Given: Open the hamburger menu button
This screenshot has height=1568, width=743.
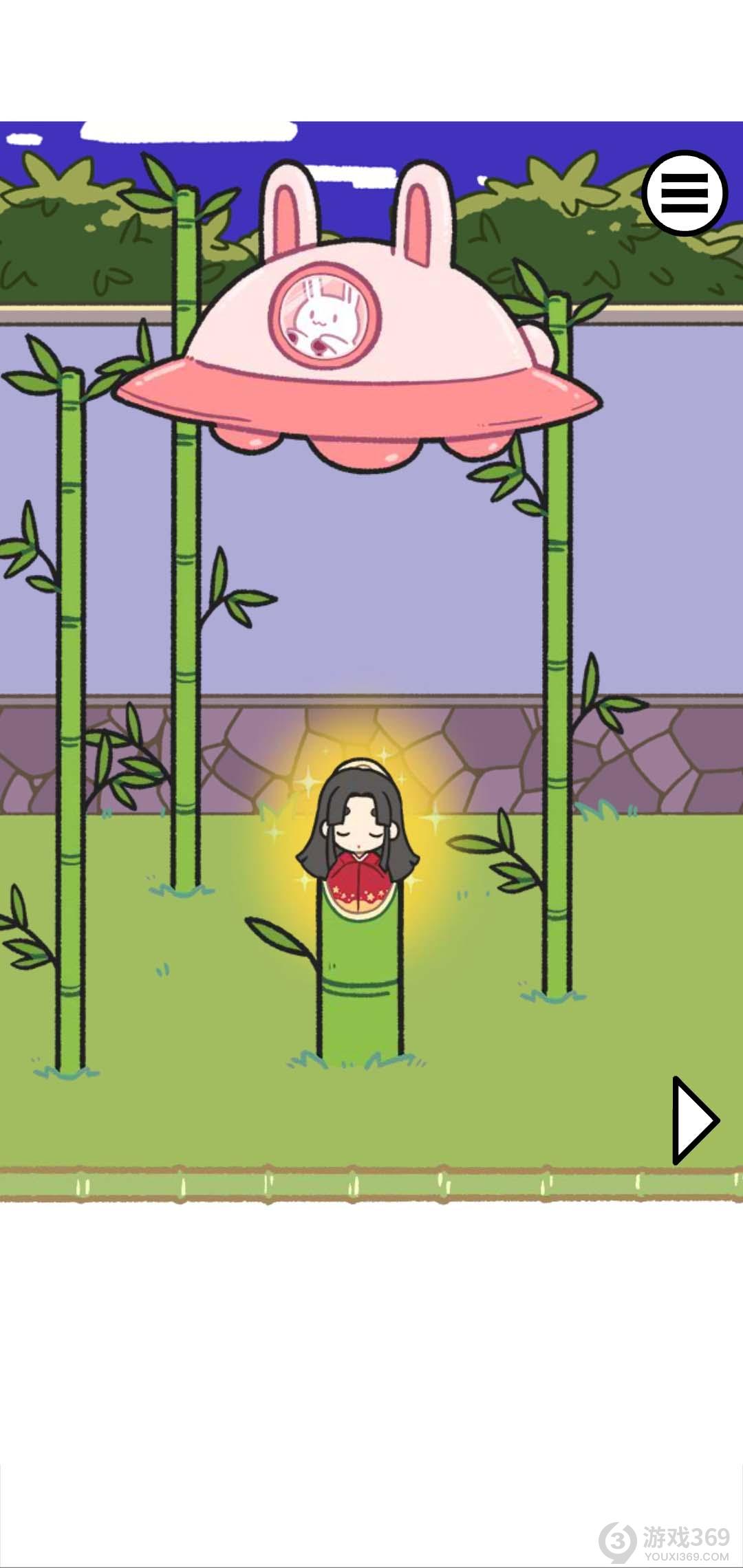Looking at the screenshot, I should pos(685,193).
